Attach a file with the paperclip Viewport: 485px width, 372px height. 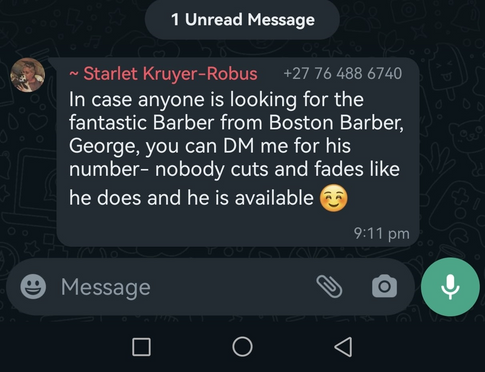[x=329, y=286]
